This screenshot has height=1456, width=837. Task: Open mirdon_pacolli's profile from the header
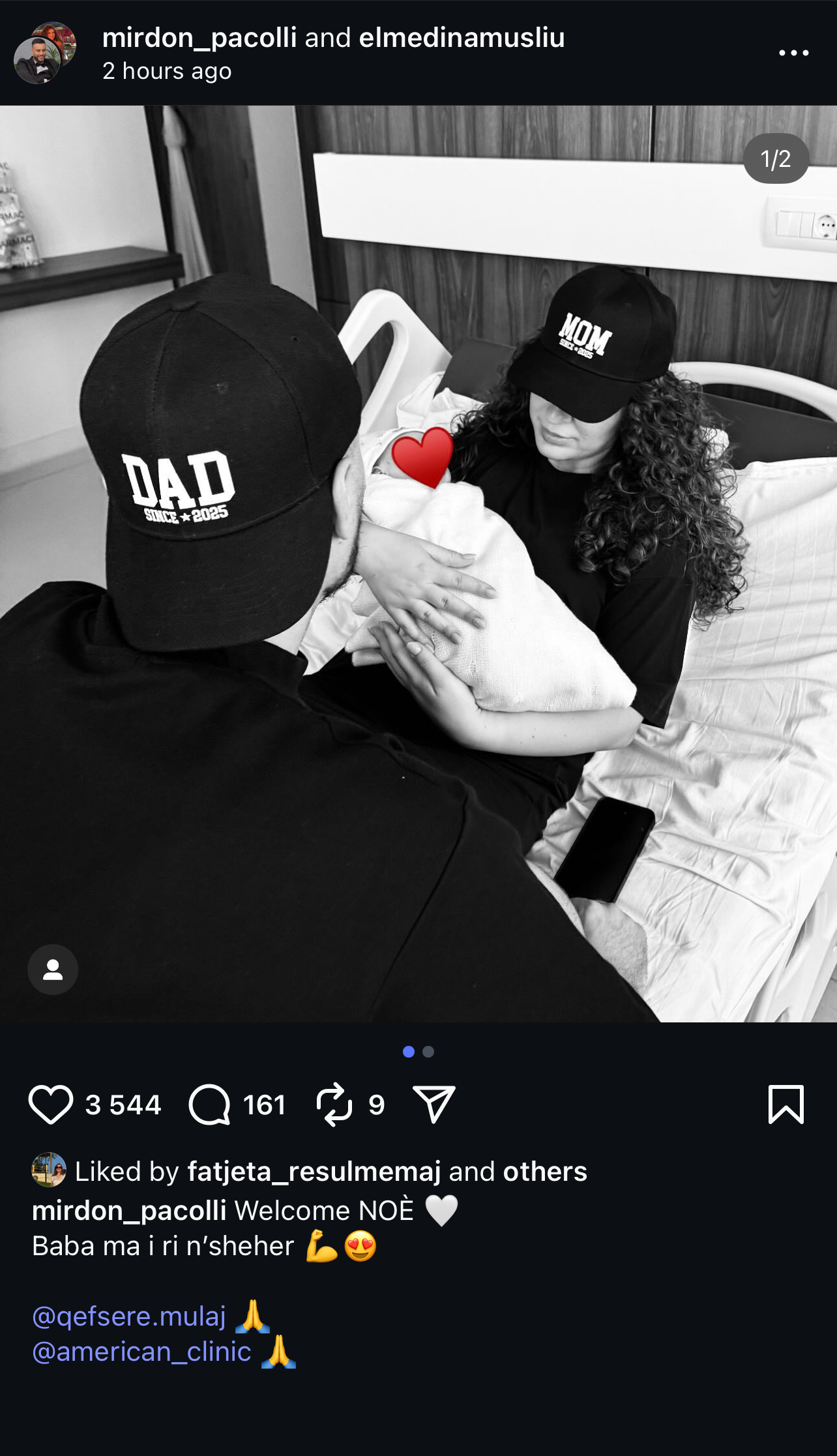click(x=199, y=38)
